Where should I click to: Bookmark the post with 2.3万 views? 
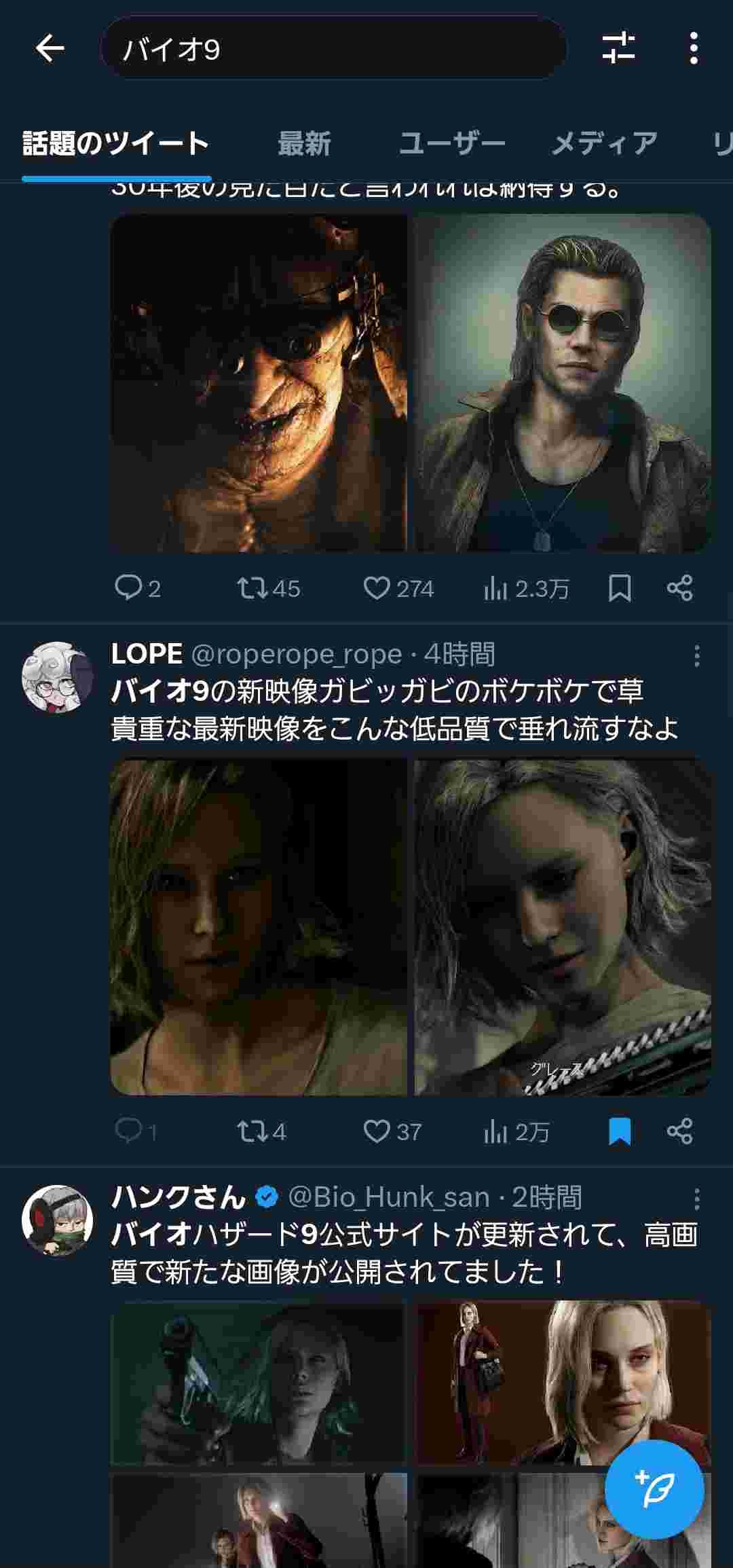coord(619,588)
